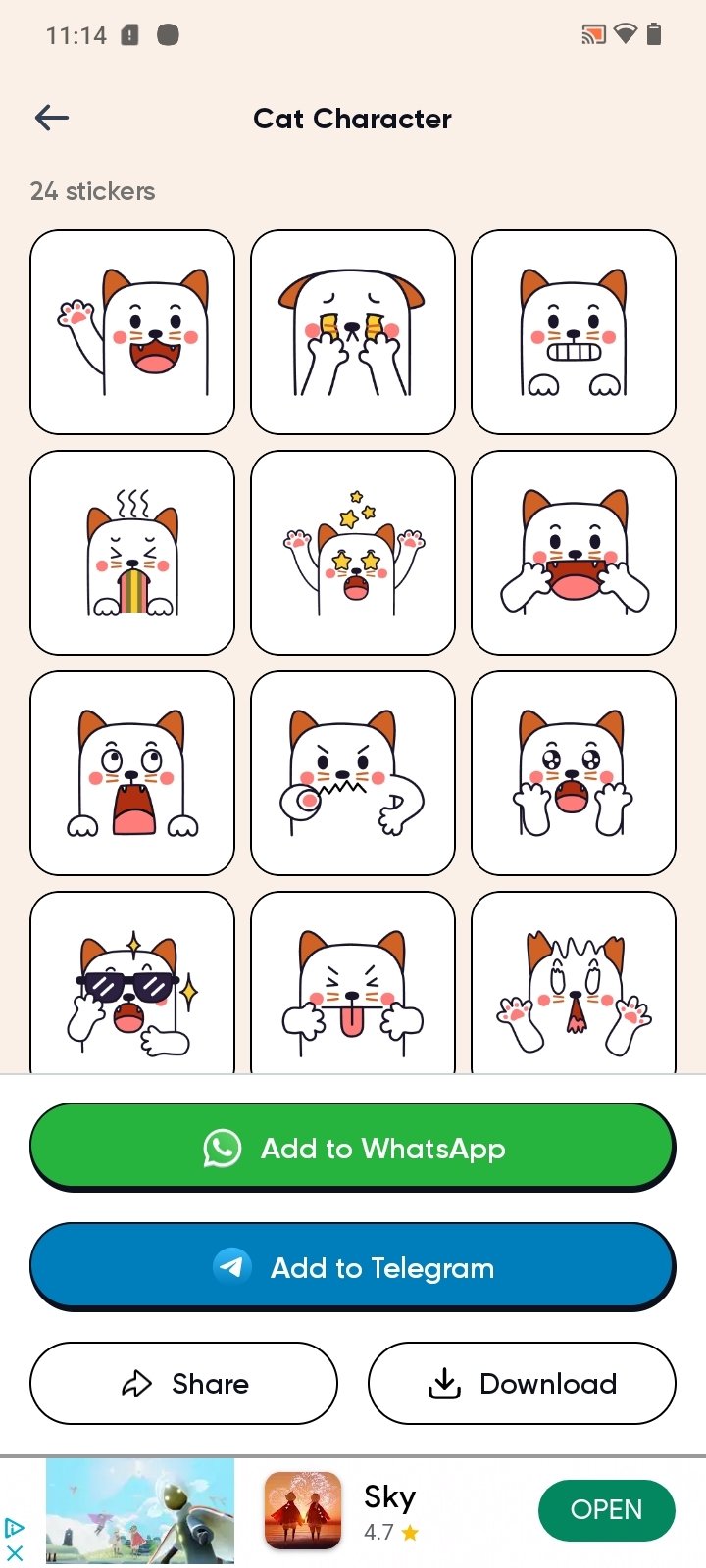The image size is (706, 1568).
Task: Open the vomiting rainbow cat sticker
Action: [132, 553]
